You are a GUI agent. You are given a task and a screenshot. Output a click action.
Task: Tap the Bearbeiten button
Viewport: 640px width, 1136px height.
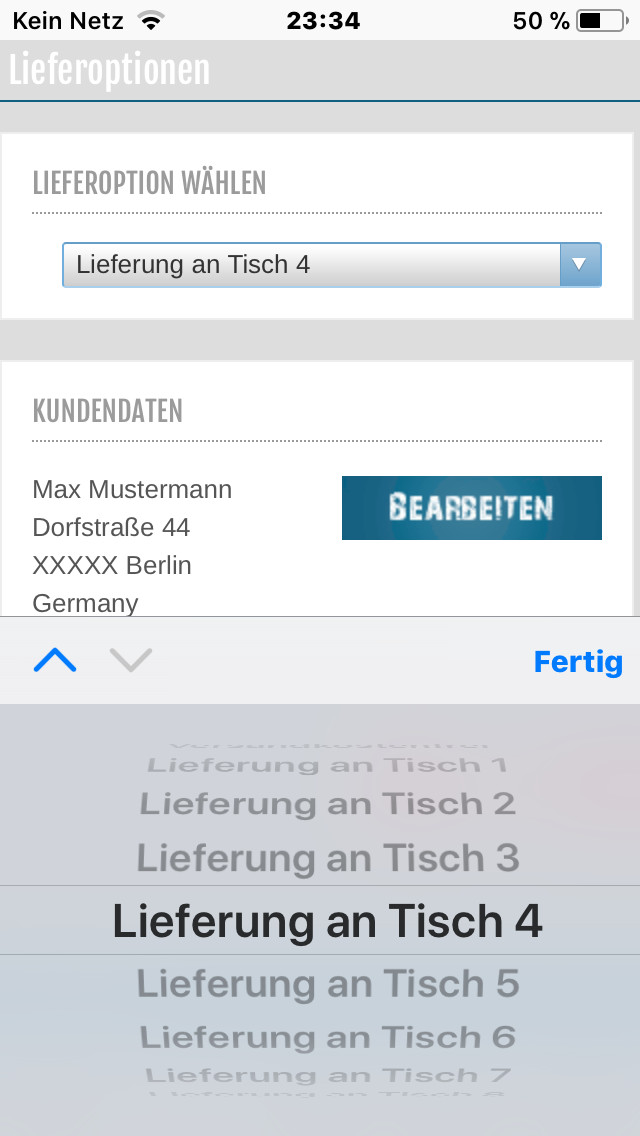point(472,508)
